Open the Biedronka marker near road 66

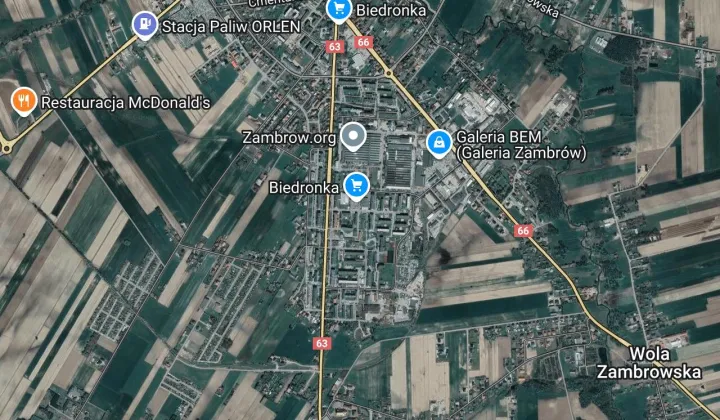[x=339, y=10]
